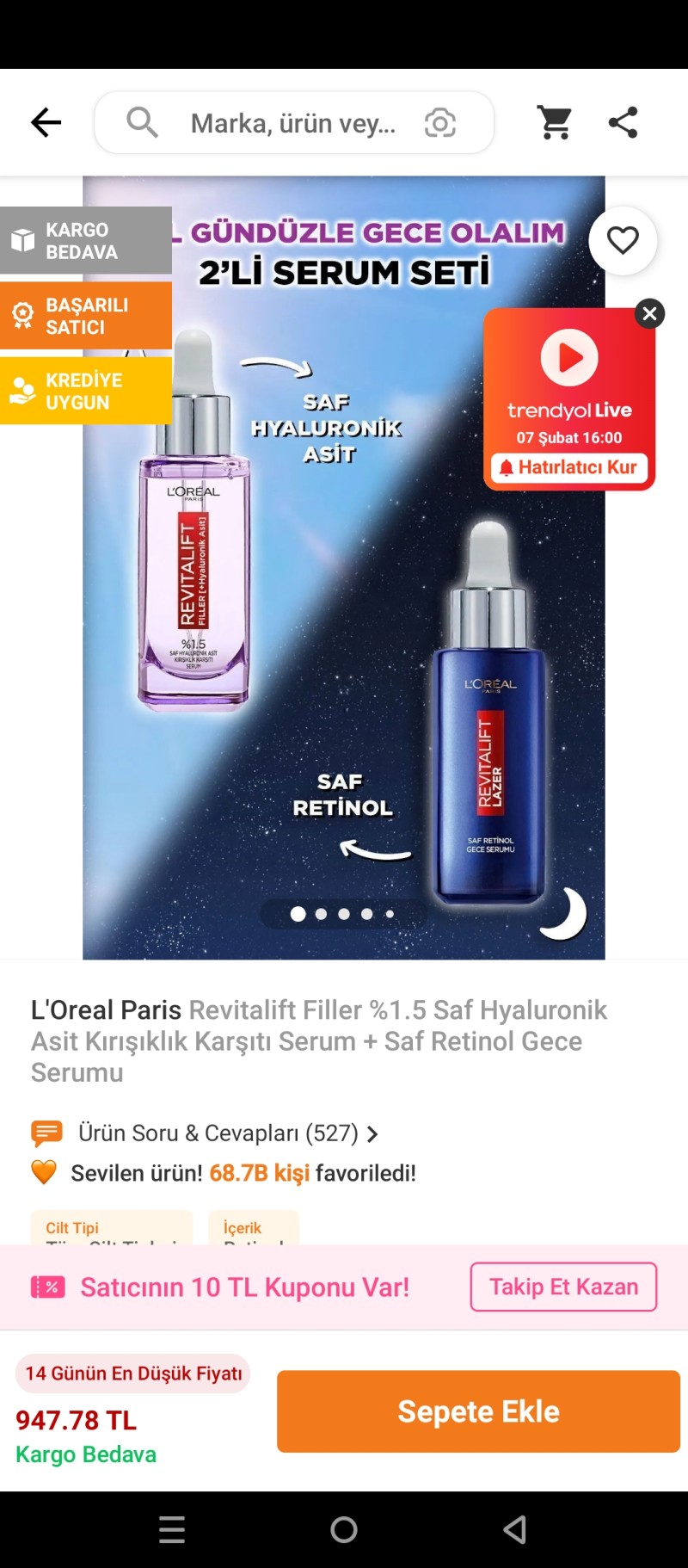Close the Trendyol Live popup

650,314
